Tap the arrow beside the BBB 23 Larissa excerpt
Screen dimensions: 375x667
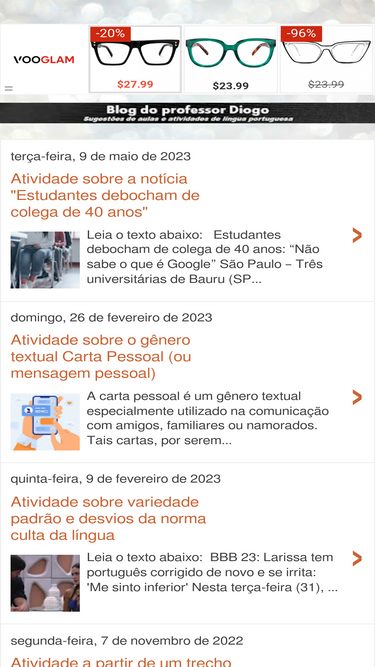click(357, 559)
